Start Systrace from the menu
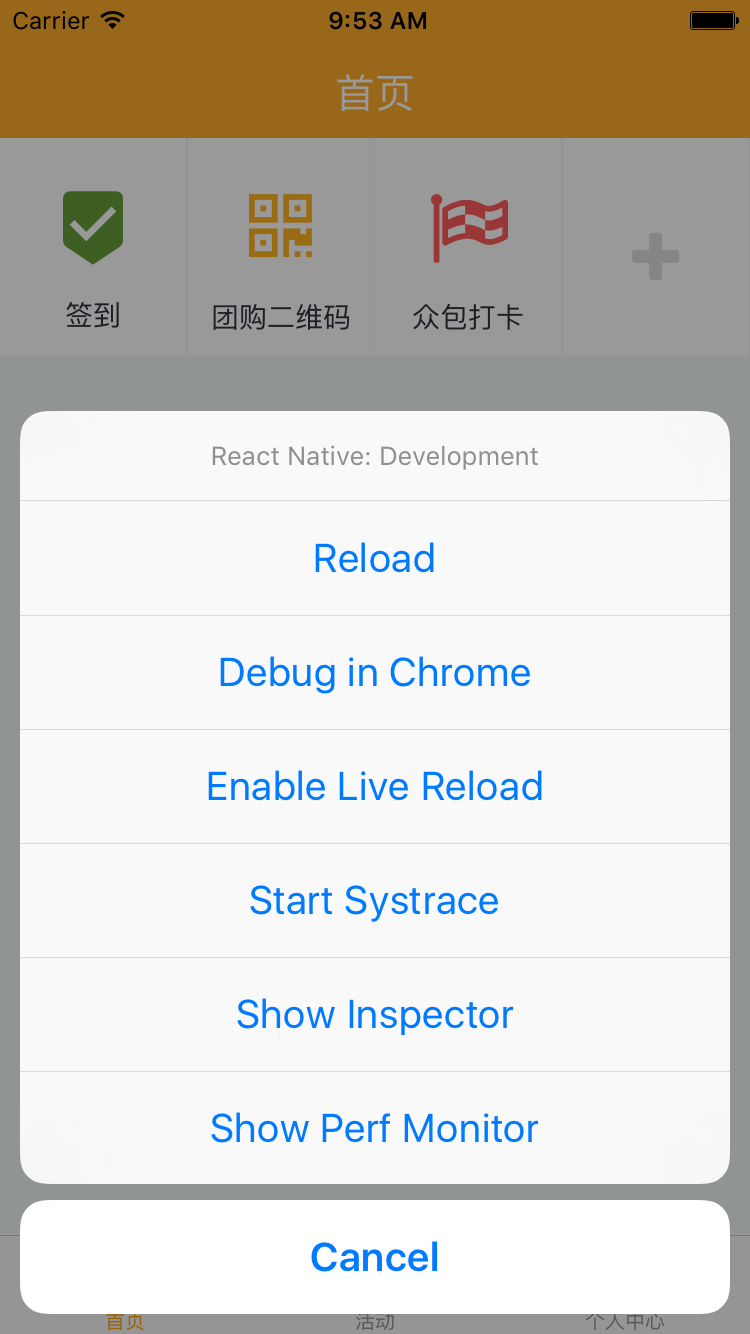 (x=374, y=900)
